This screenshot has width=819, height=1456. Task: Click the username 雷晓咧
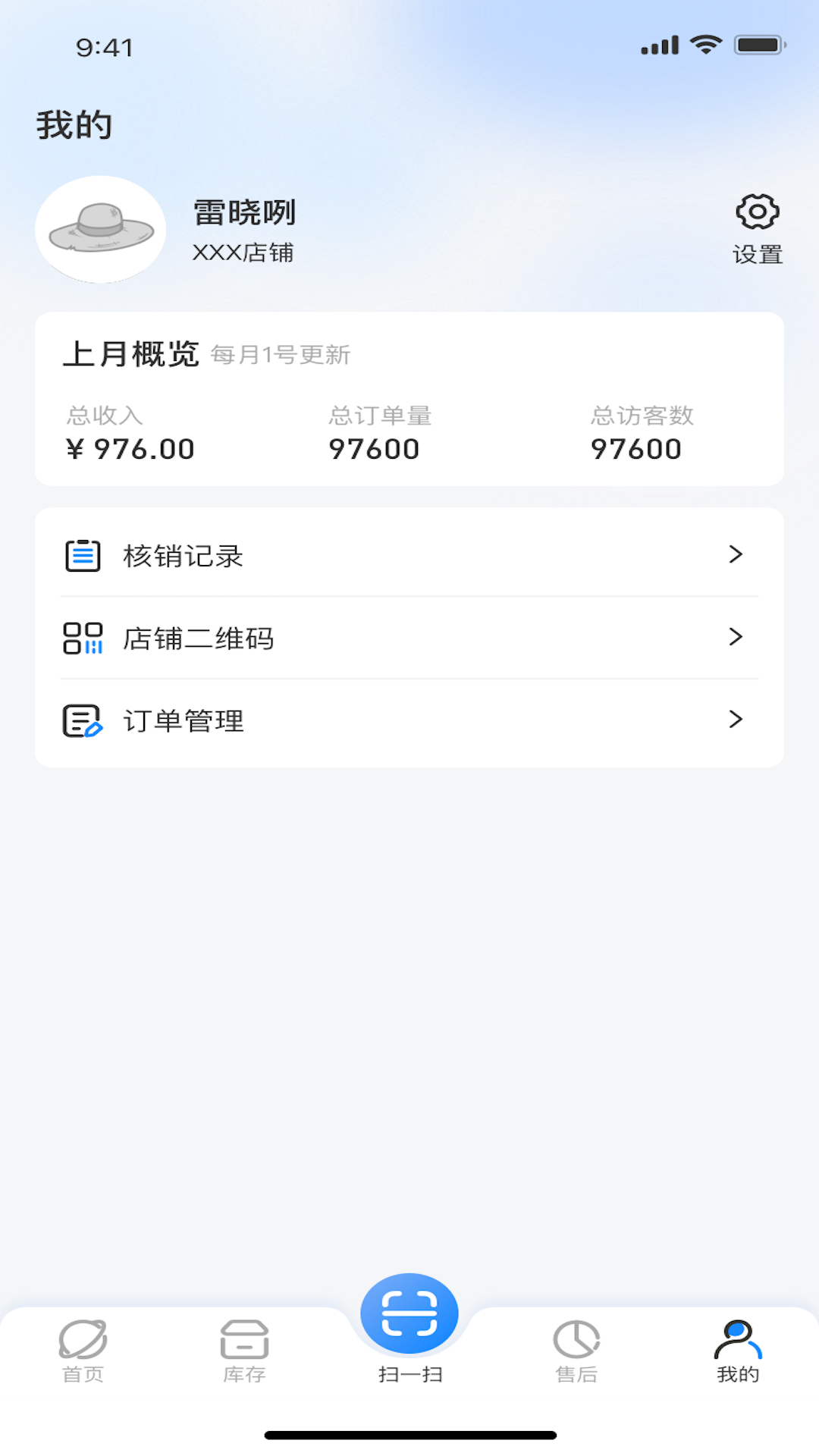(243, 212)
